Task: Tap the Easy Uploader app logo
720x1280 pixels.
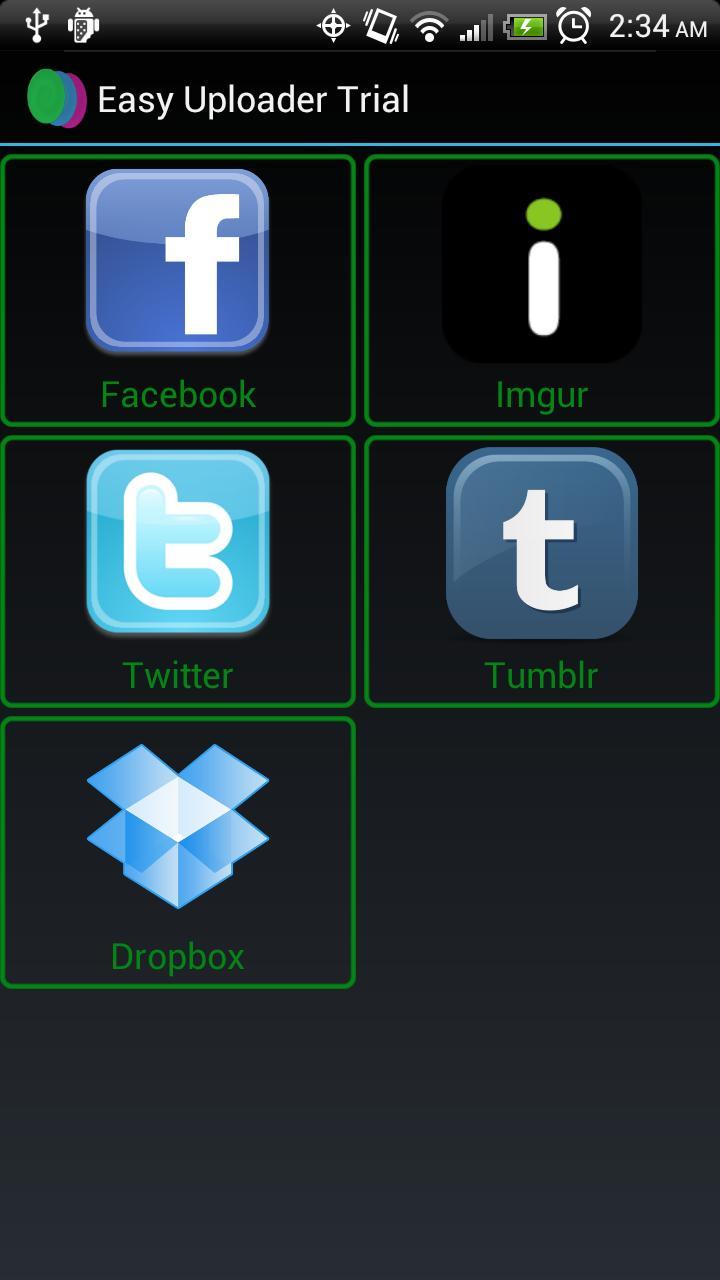Action: [x=55, y=97]
